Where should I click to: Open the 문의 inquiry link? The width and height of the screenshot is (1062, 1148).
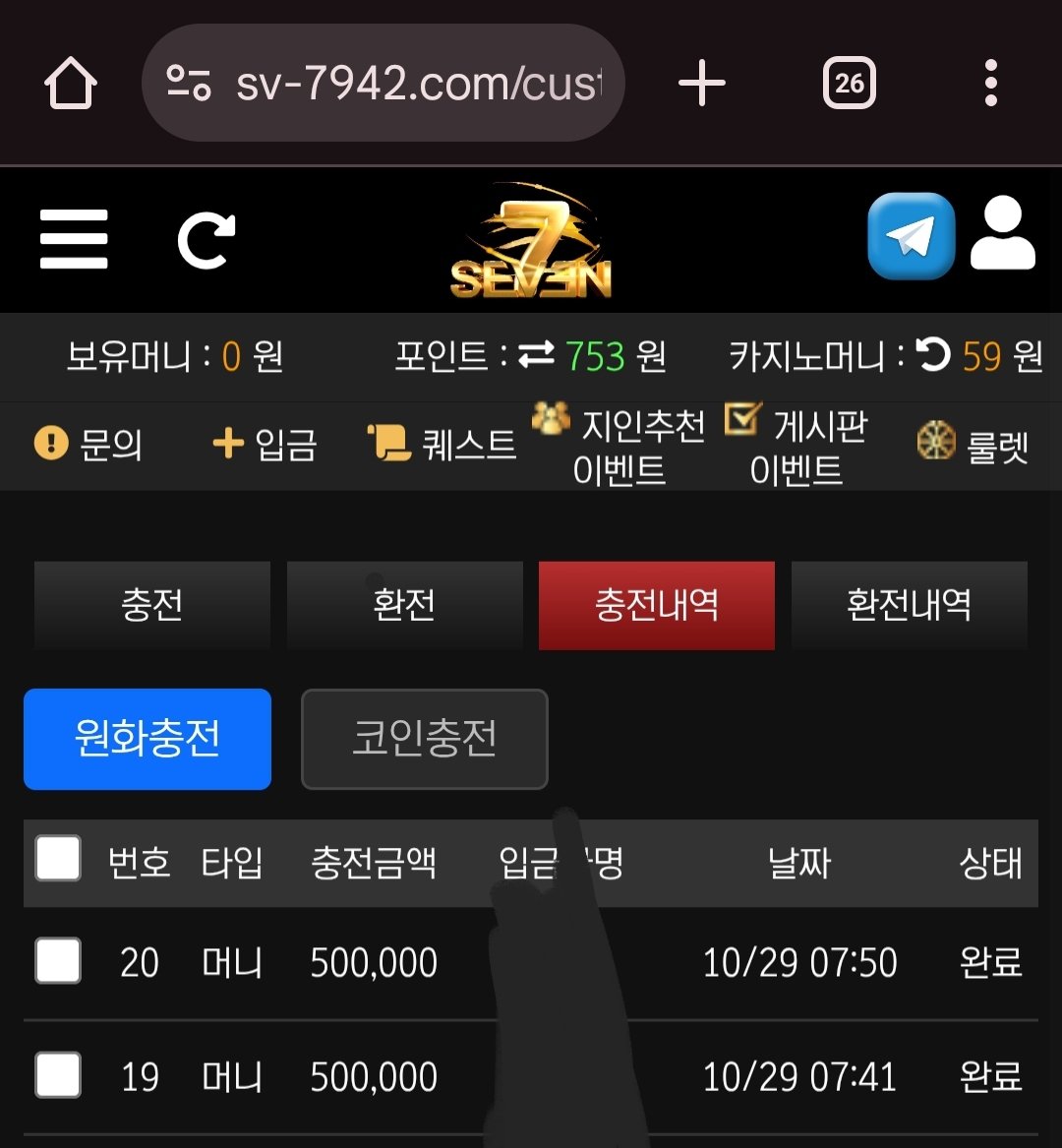(x=89, y=445)
